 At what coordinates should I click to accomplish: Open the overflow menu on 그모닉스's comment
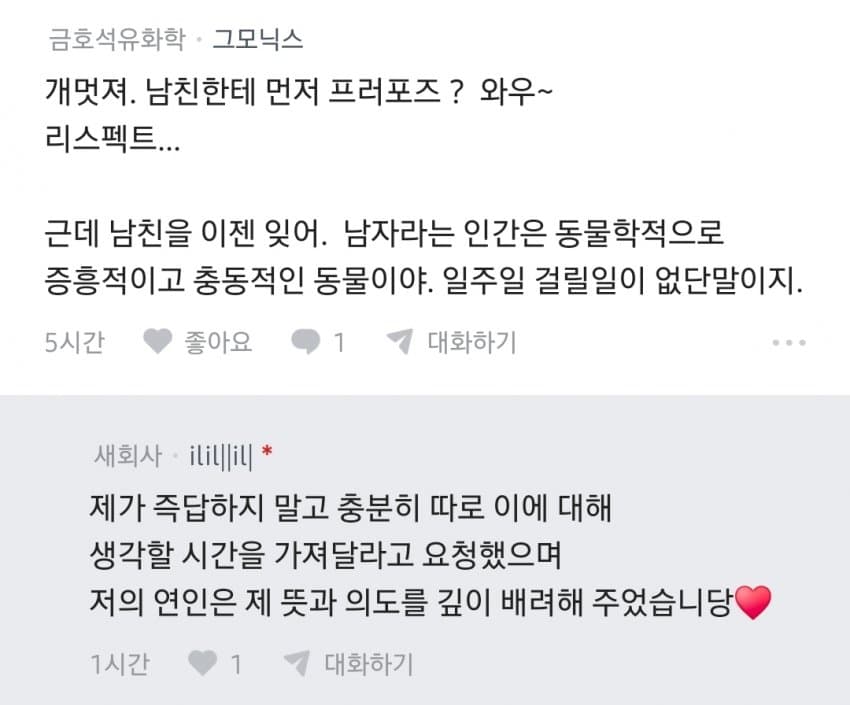point(788,343)
